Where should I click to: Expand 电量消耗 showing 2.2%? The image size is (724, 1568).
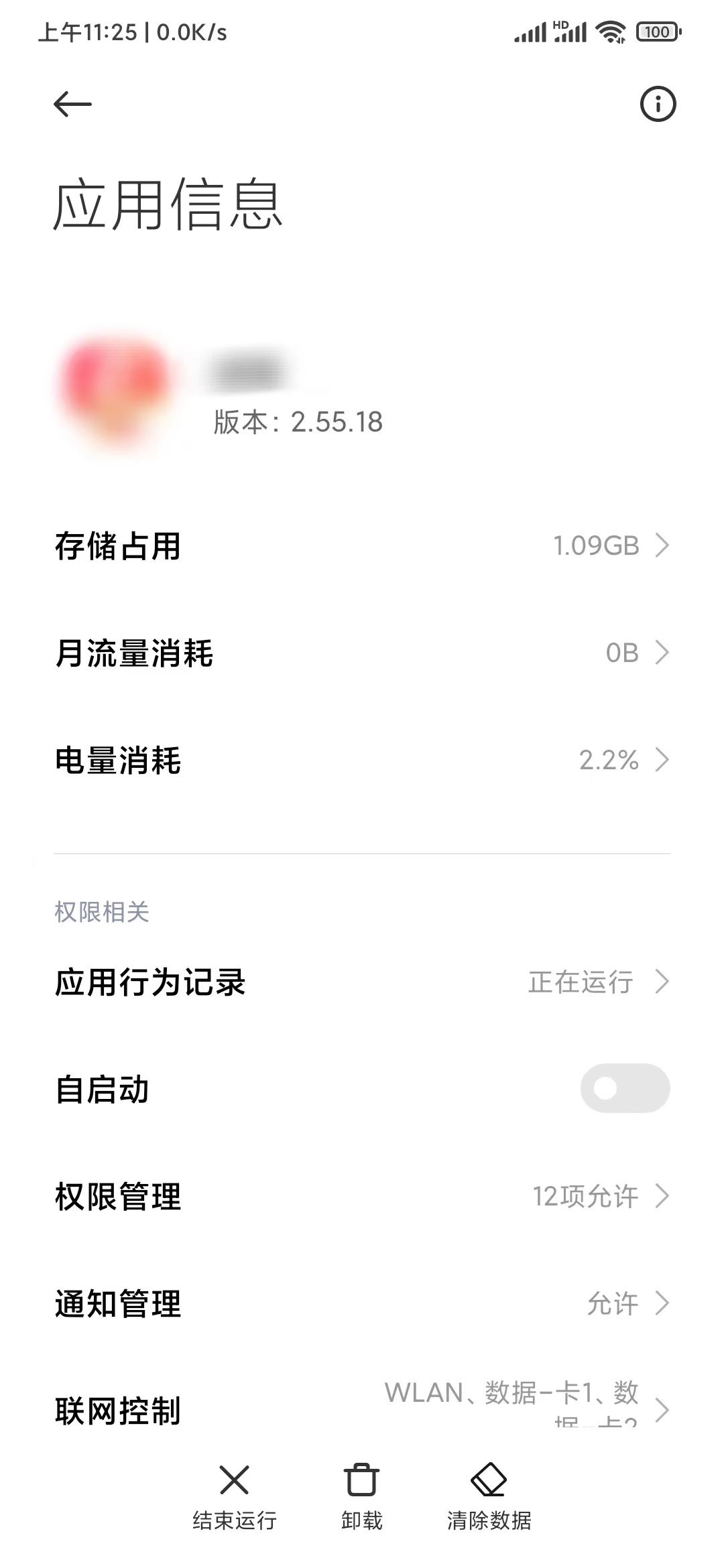[x=362, y=759]
